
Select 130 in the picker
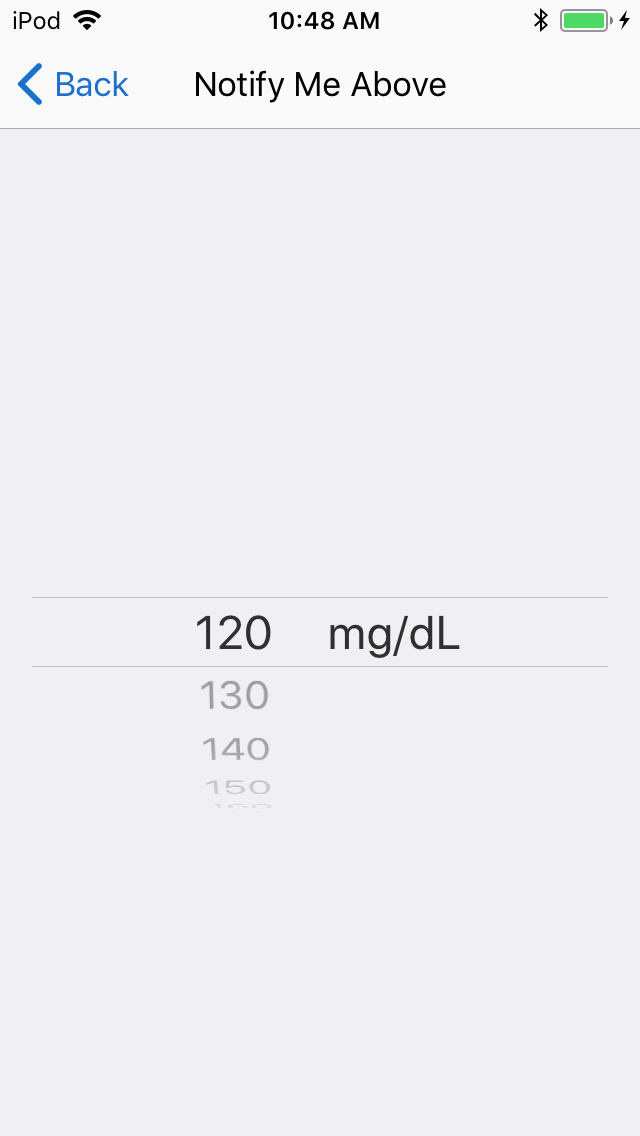234,695
